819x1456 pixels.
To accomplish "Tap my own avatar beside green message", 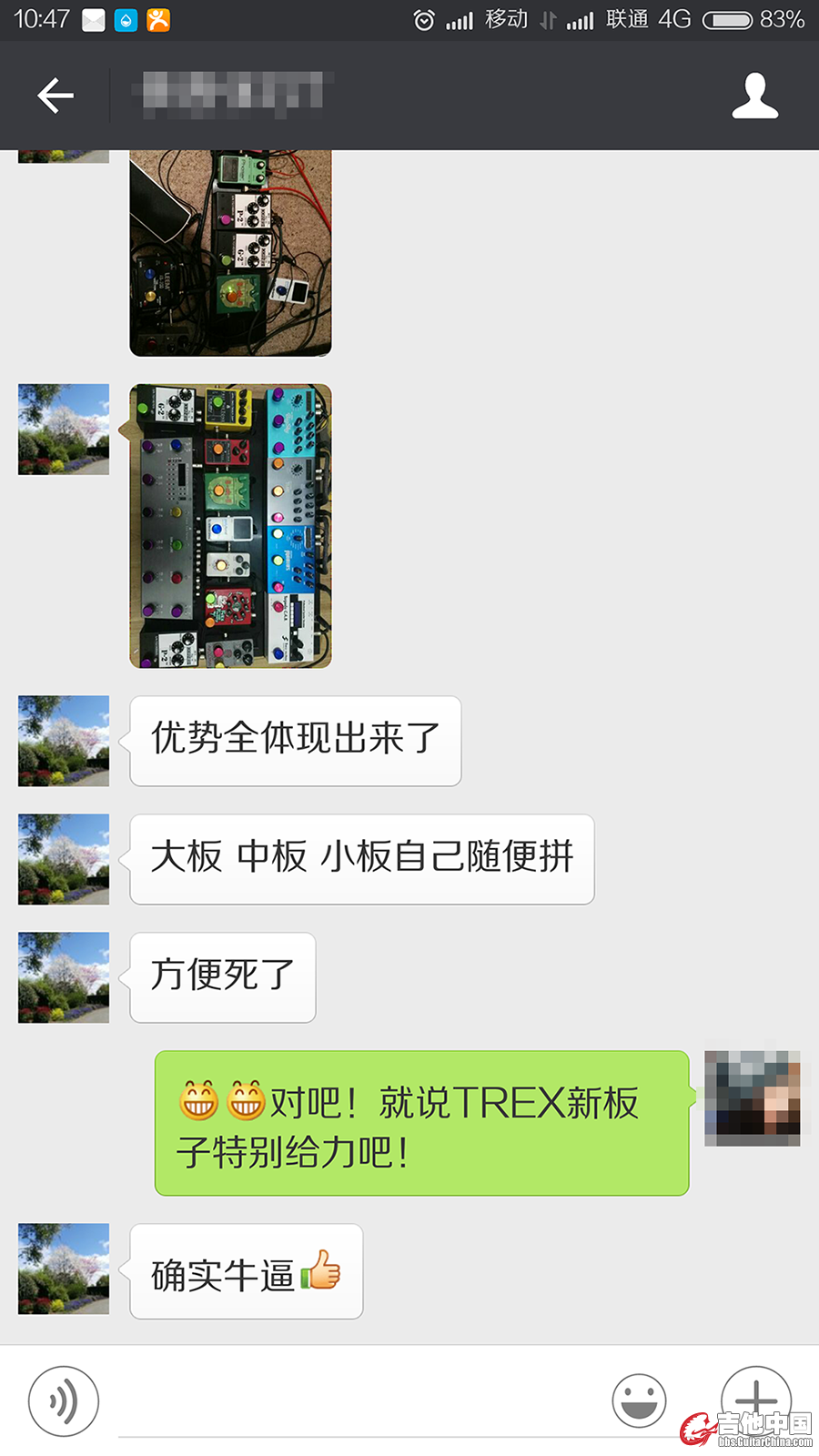I will pos(753,1096).
